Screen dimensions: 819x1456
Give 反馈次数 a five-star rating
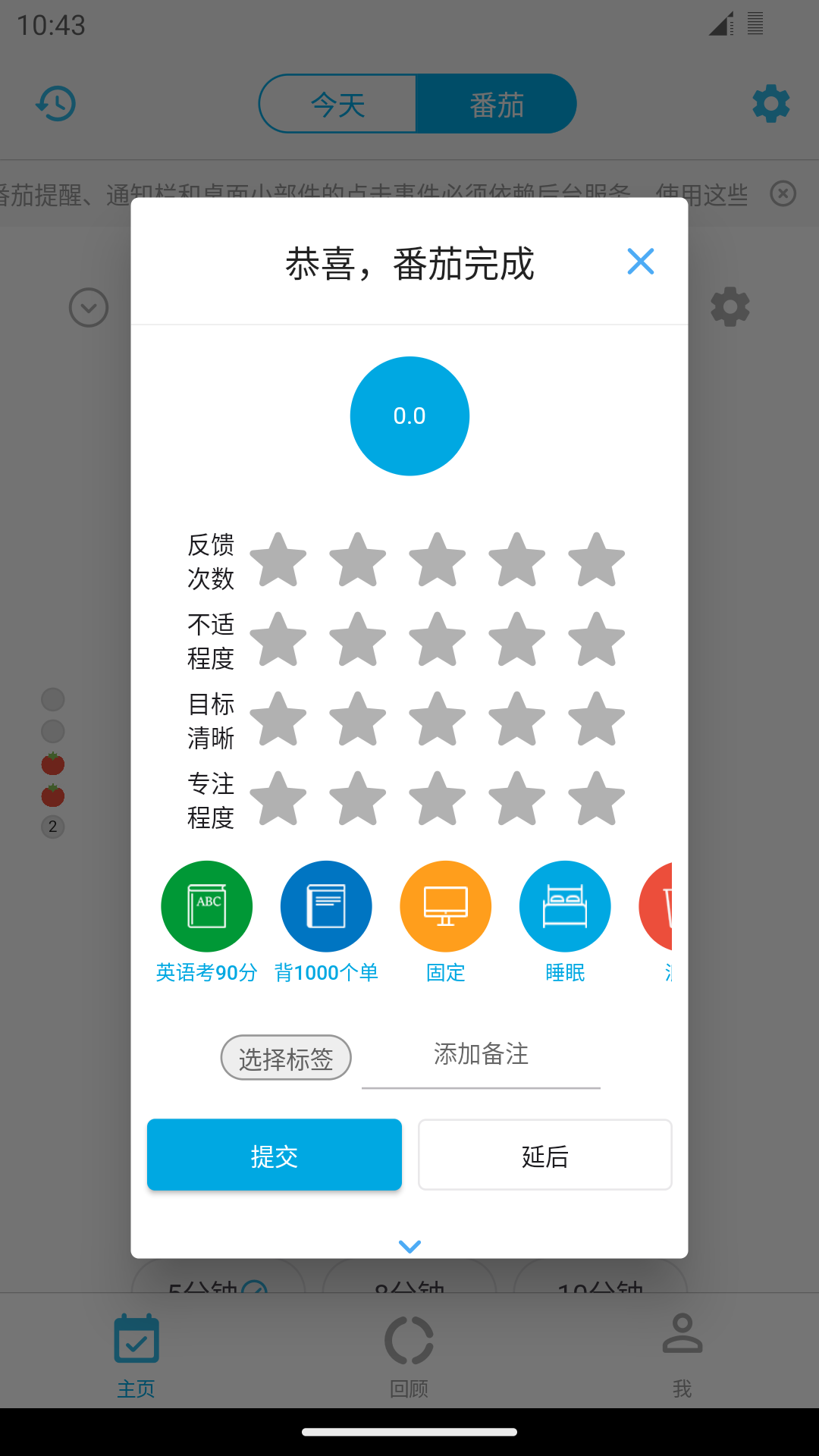(x=596, y=559)
